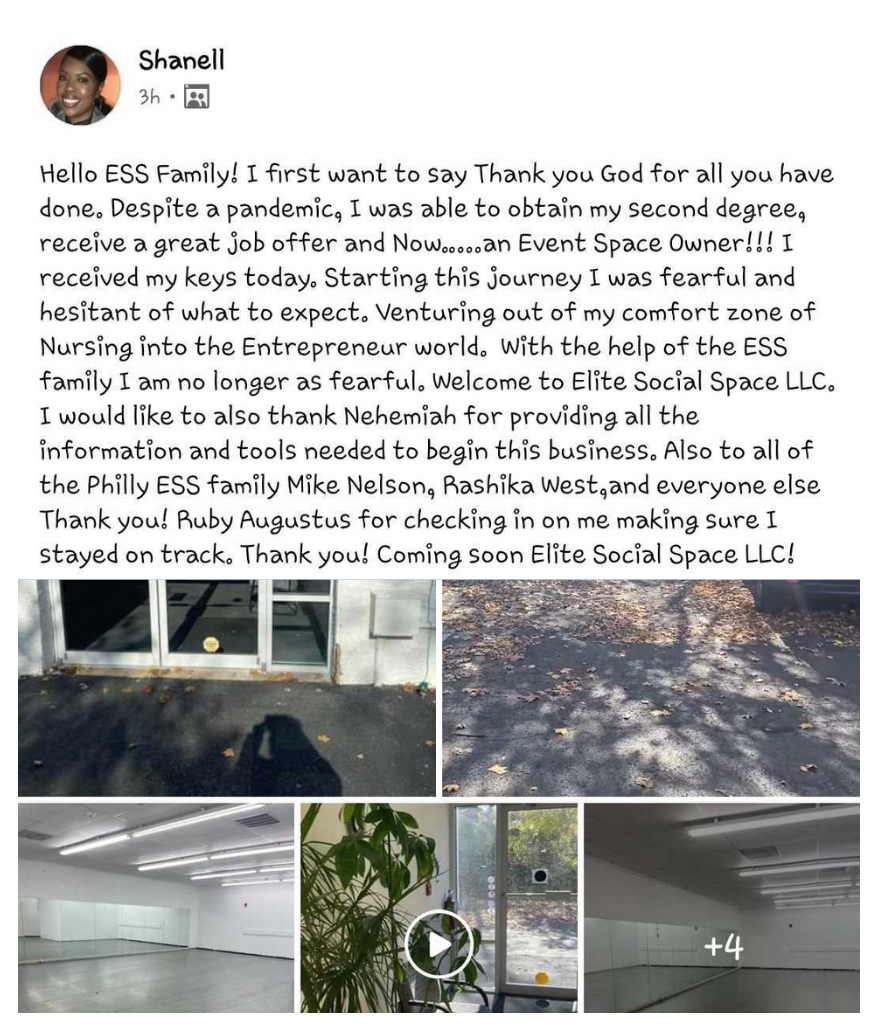This screenshot has width=878, height=1034.
Task: View the storefront glass door photo
Action: pyautogui.click(x=227, y=687)
